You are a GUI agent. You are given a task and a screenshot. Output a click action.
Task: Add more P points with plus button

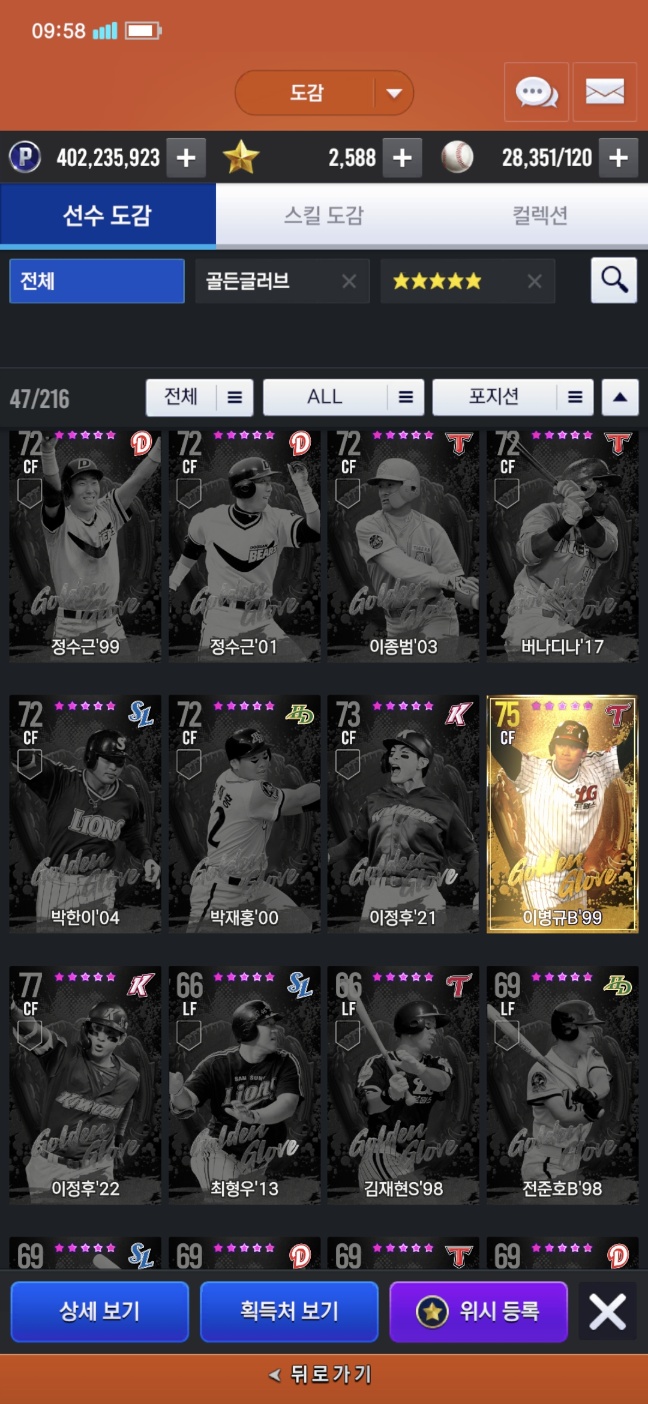pos(186,158)
